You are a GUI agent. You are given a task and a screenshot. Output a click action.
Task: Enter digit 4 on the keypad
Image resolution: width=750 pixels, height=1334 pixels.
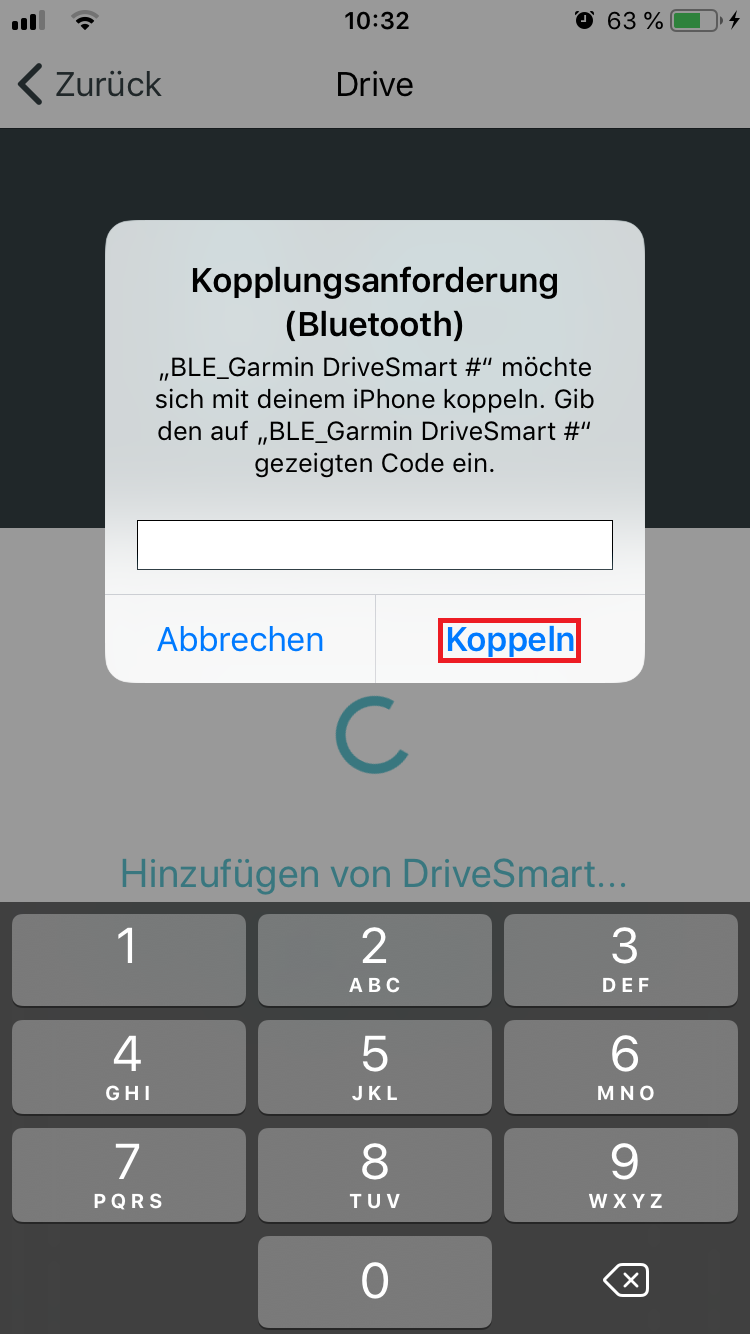tap(129, 1067)
